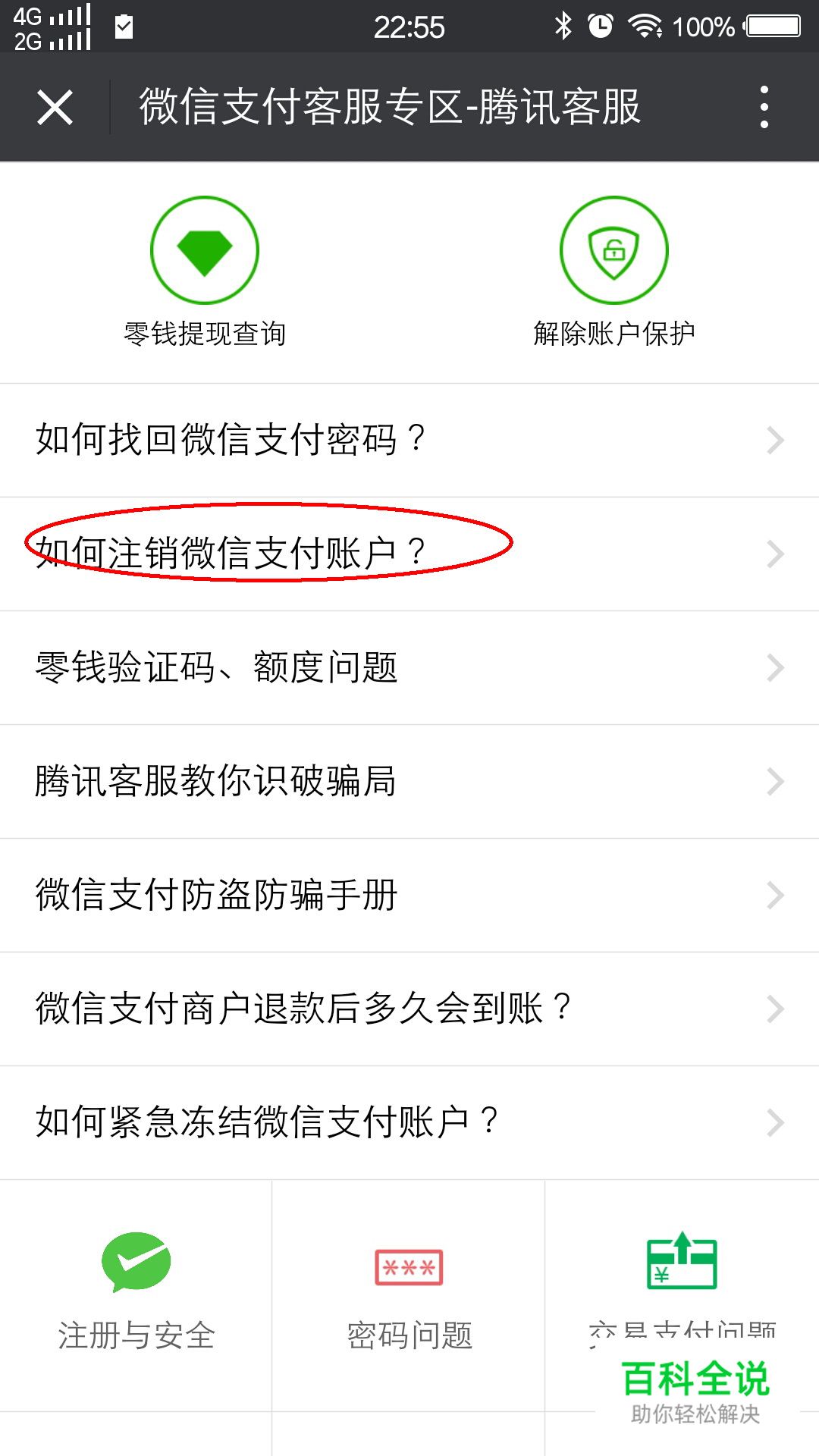
Task: Open 微信支付防盗防骗手册
Action: [x=409, y=895]
